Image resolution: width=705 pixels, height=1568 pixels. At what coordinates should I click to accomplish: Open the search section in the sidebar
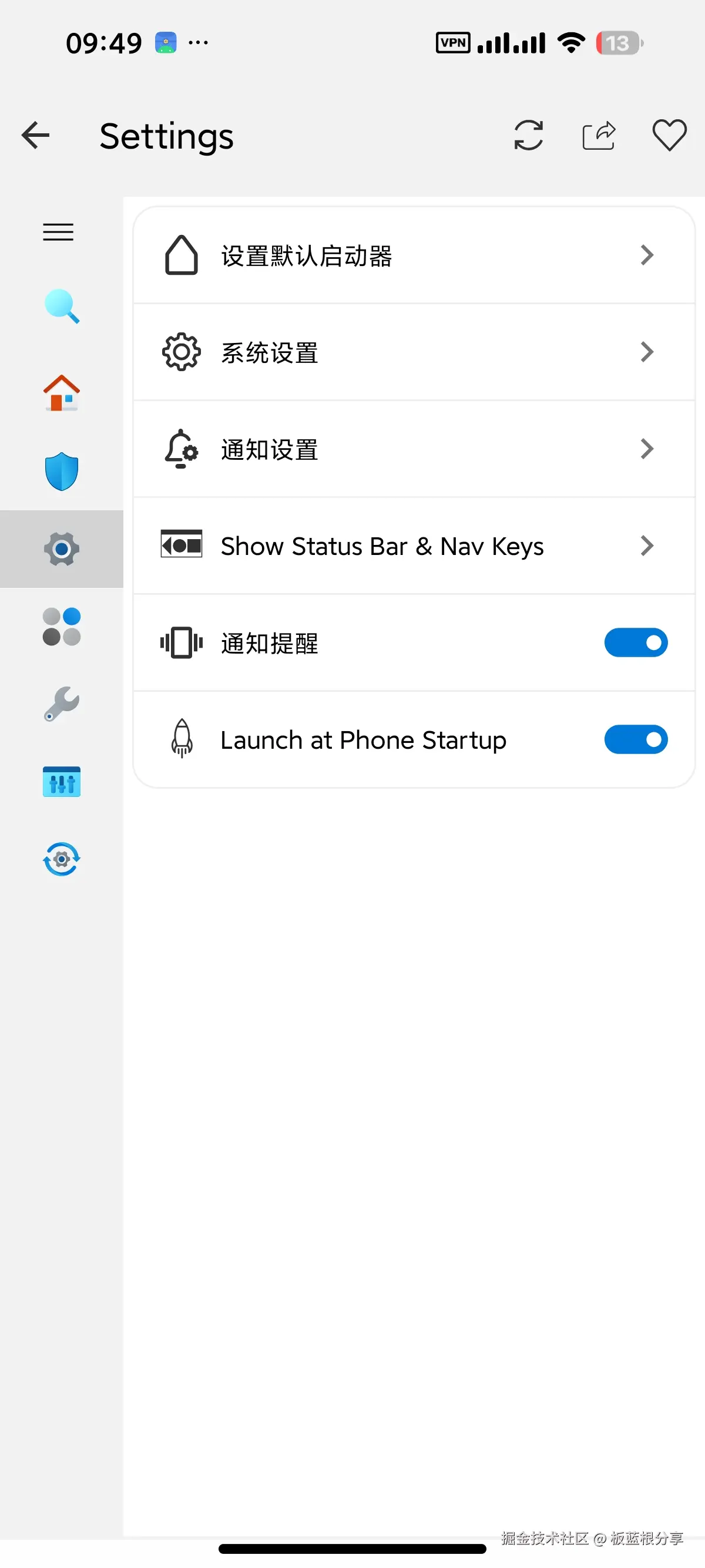tap(62, 306)
